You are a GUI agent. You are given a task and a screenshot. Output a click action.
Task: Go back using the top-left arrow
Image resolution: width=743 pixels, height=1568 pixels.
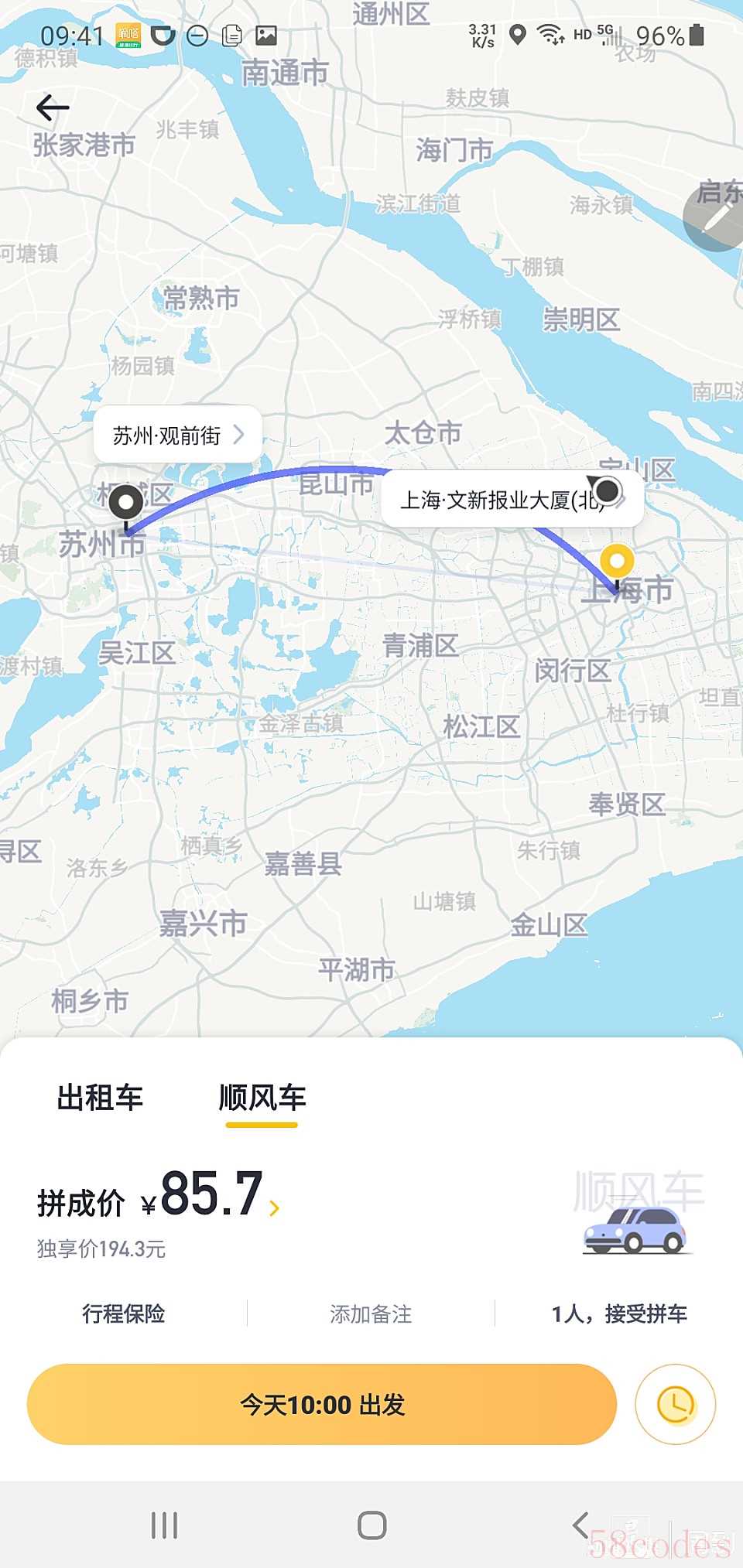point(53,108)
